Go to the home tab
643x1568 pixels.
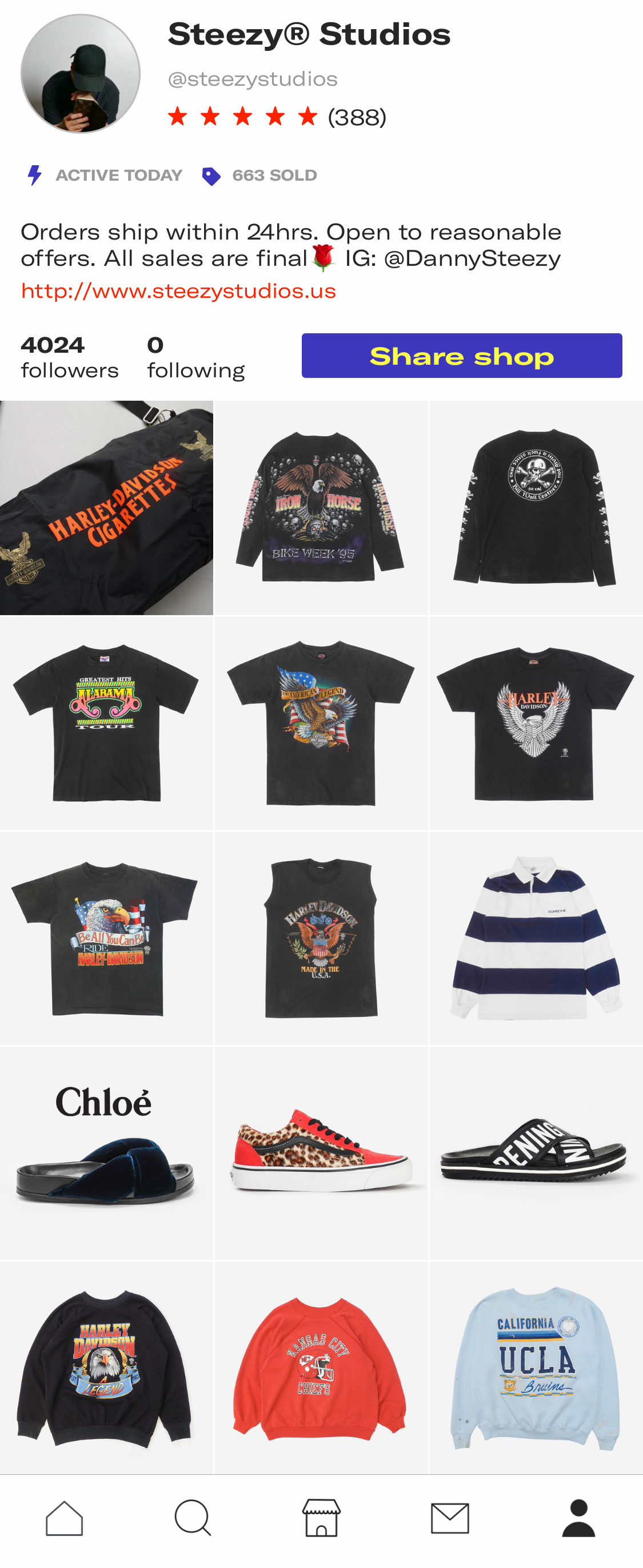click(65, 1518)
